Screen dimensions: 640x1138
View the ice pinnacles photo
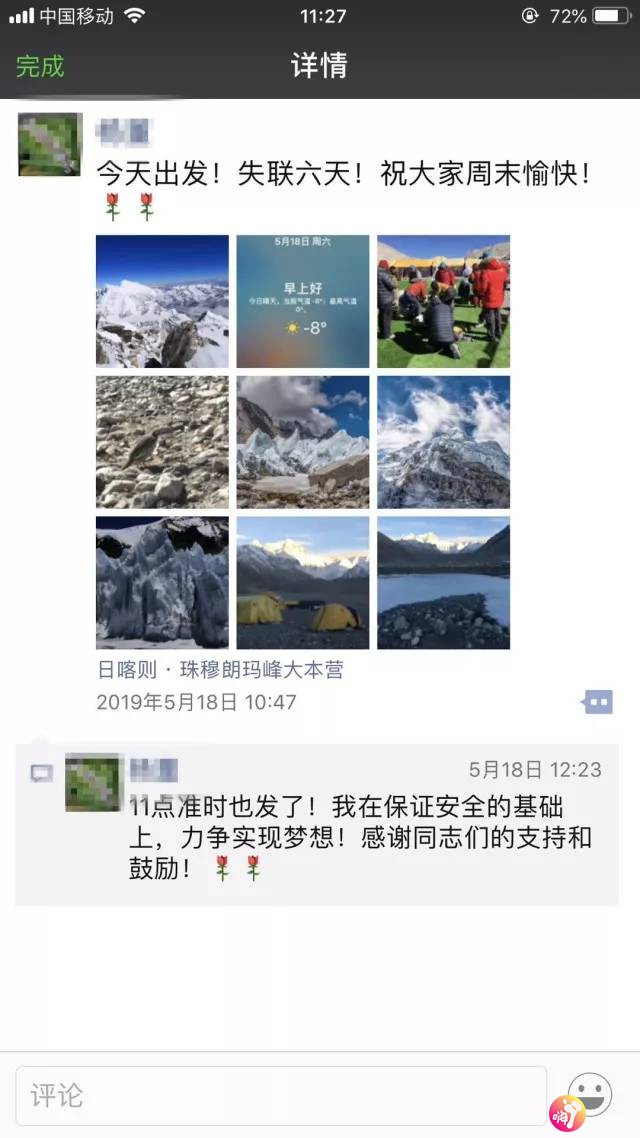pos(162,582)
